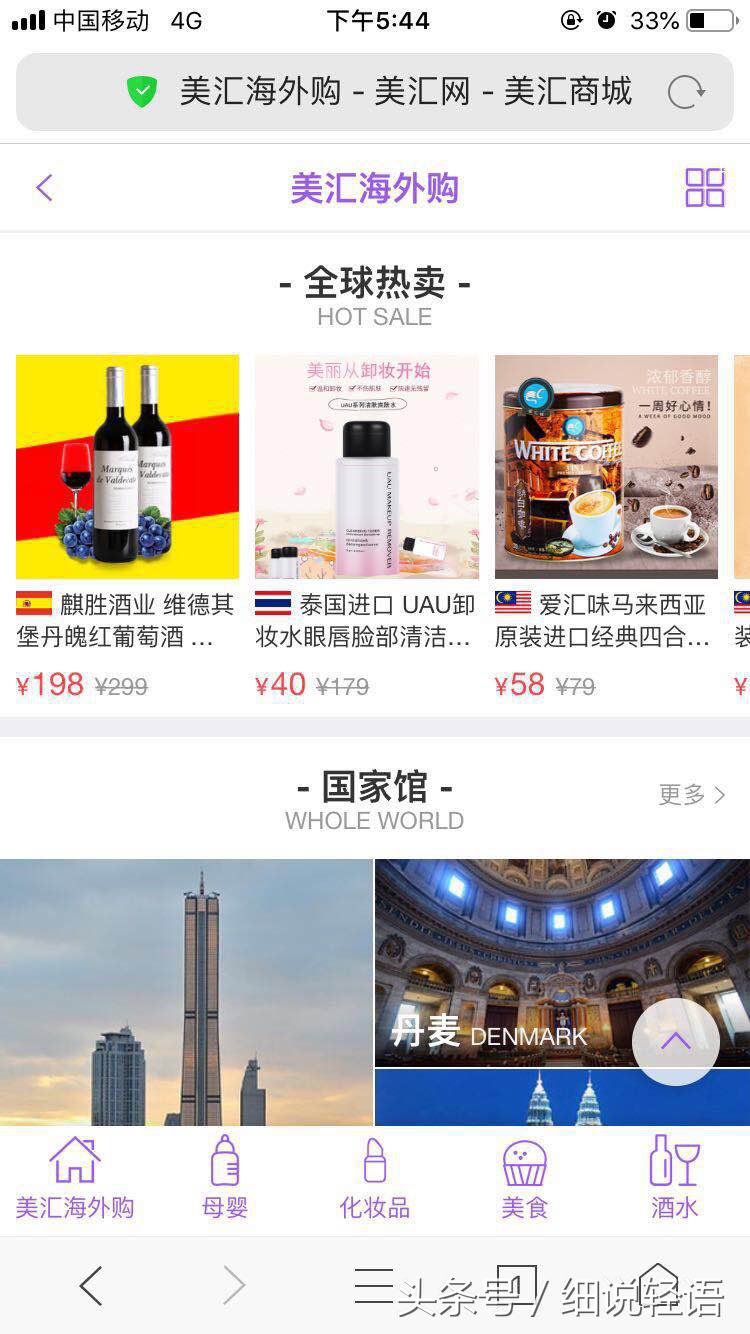Tap the scroll-to-top circular arrow button
The height and width of the screenshot is (1334, 750).
(x=676, y=1042)
